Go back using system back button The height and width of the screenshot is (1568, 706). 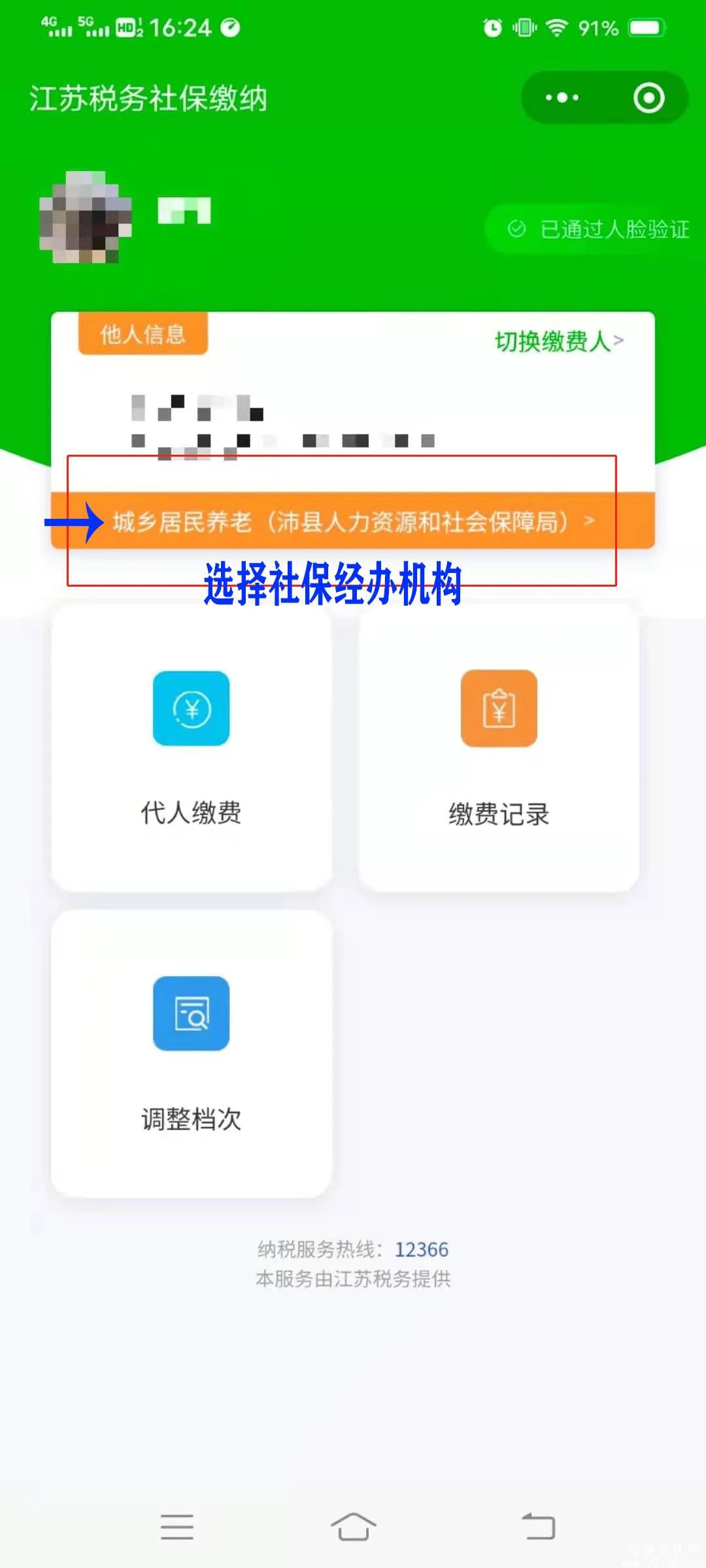(x=539, y=1527)
